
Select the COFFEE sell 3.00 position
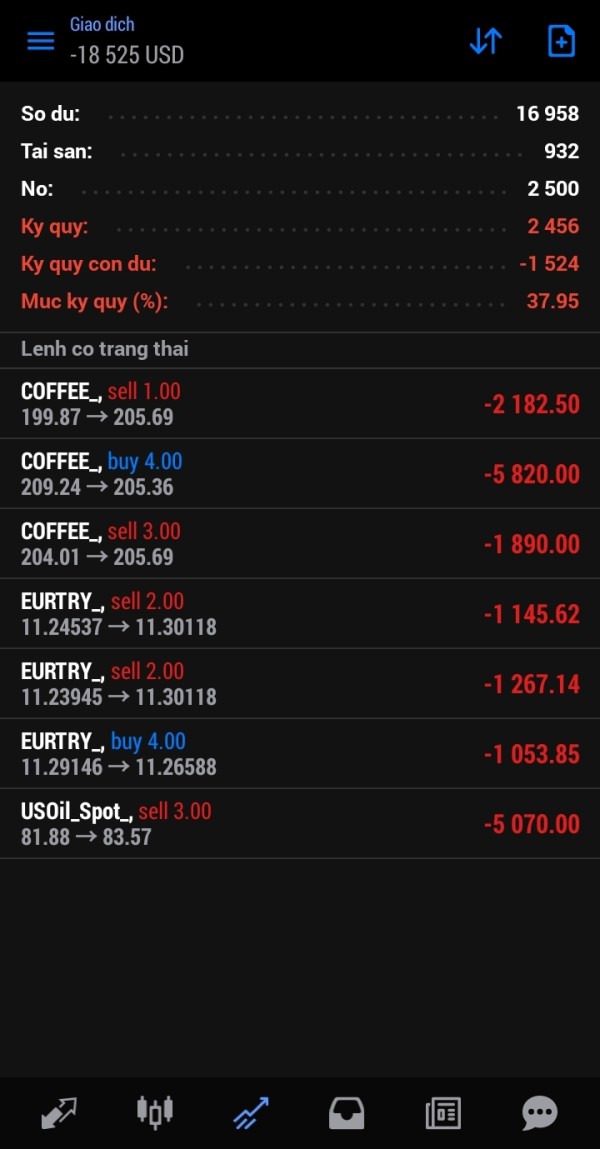click(300, 544)
